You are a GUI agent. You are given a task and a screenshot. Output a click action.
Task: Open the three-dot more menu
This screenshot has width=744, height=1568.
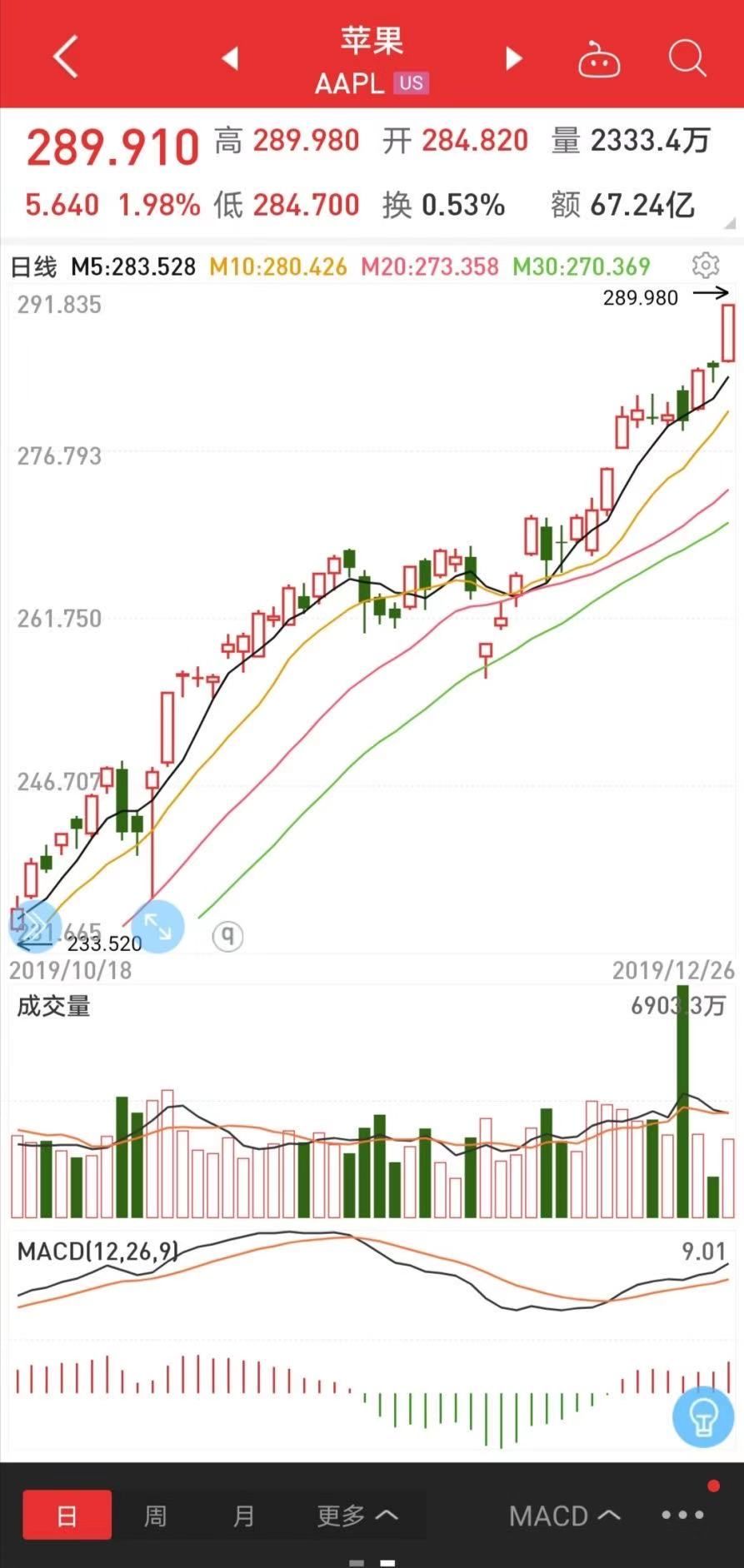(x=683, y=1516)
